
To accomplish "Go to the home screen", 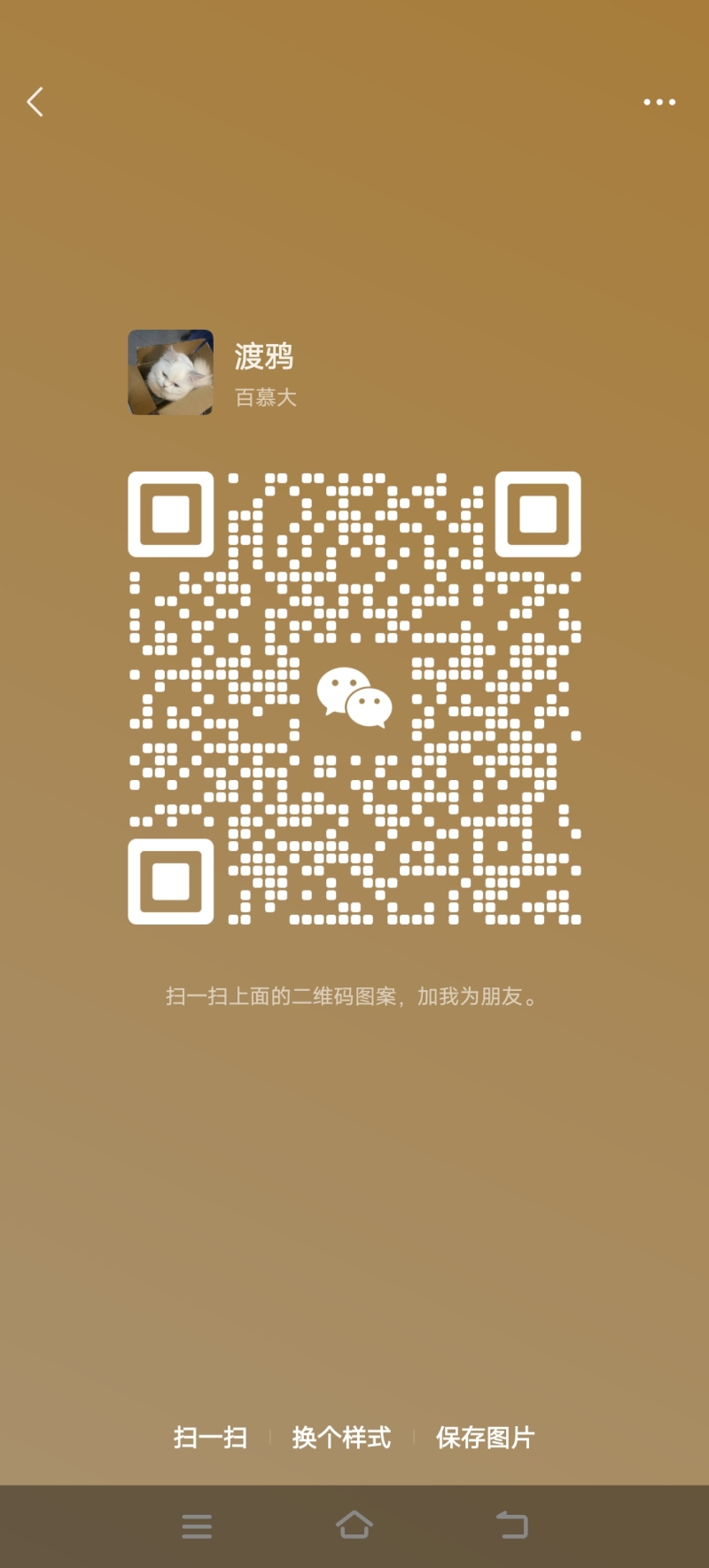I will tap(354, 1525).
